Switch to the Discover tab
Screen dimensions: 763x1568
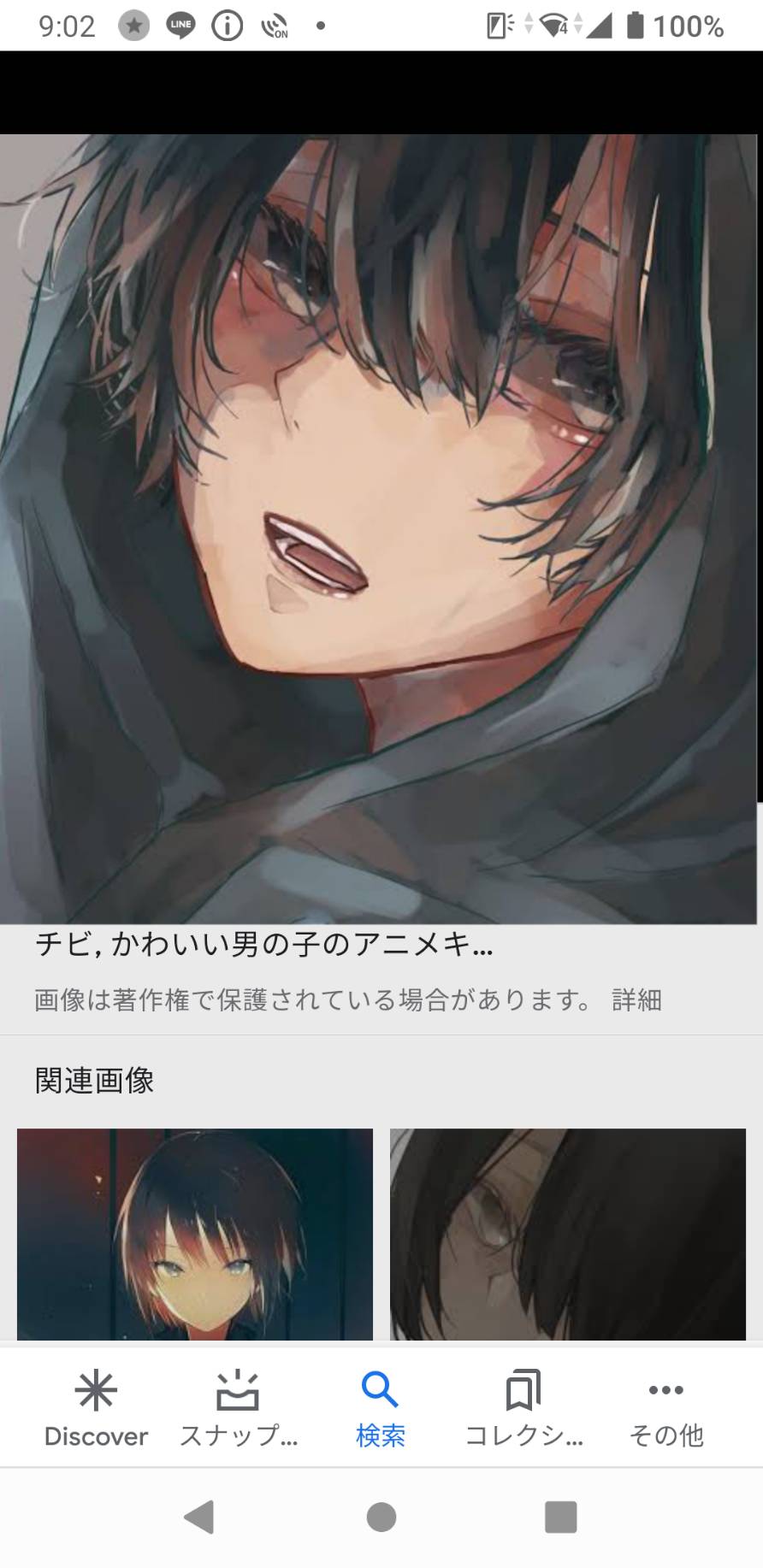96,1408
